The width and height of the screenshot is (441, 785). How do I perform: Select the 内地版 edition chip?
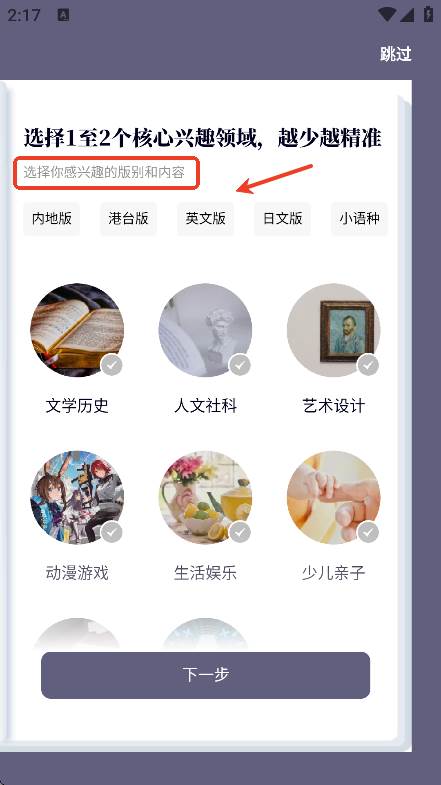[52, 219]
